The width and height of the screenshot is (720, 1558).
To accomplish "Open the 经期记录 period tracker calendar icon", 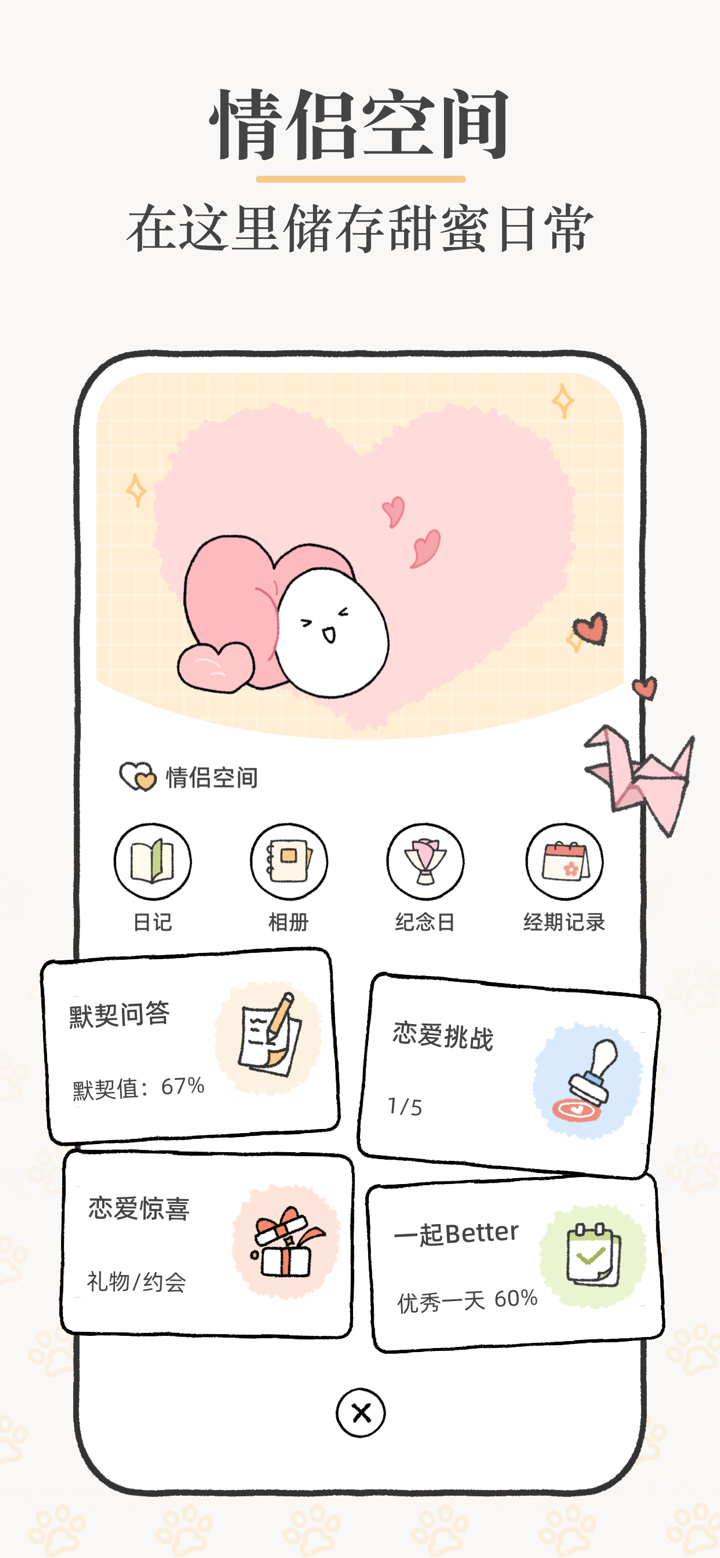I will (562, 861).
